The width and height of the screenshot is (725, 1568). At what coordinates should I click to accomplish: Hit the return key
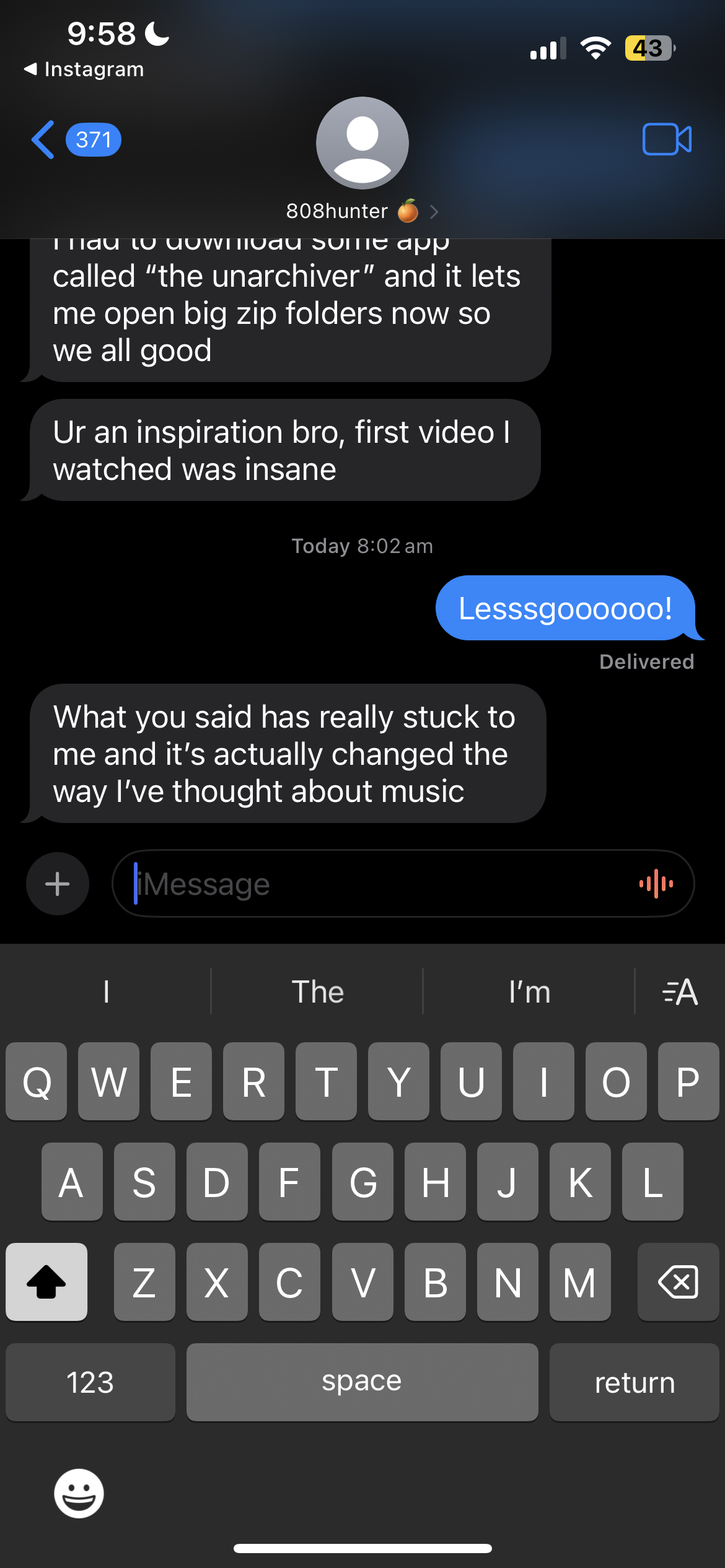634,1382
